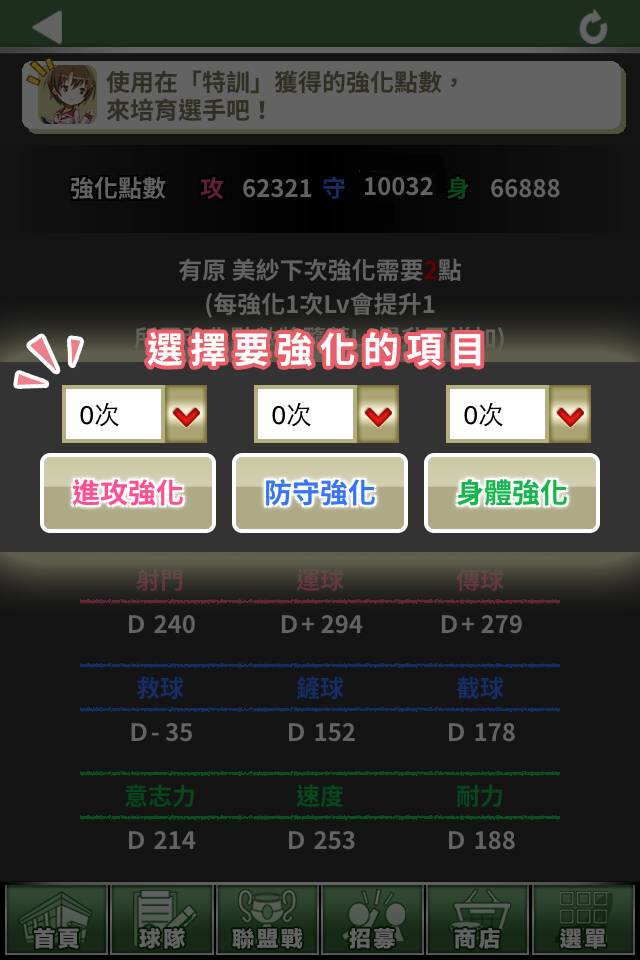The height and width of the screenshot is (960, 640).
Task: Tap the 進攻強化 button
Action: (x=128, y=493)
